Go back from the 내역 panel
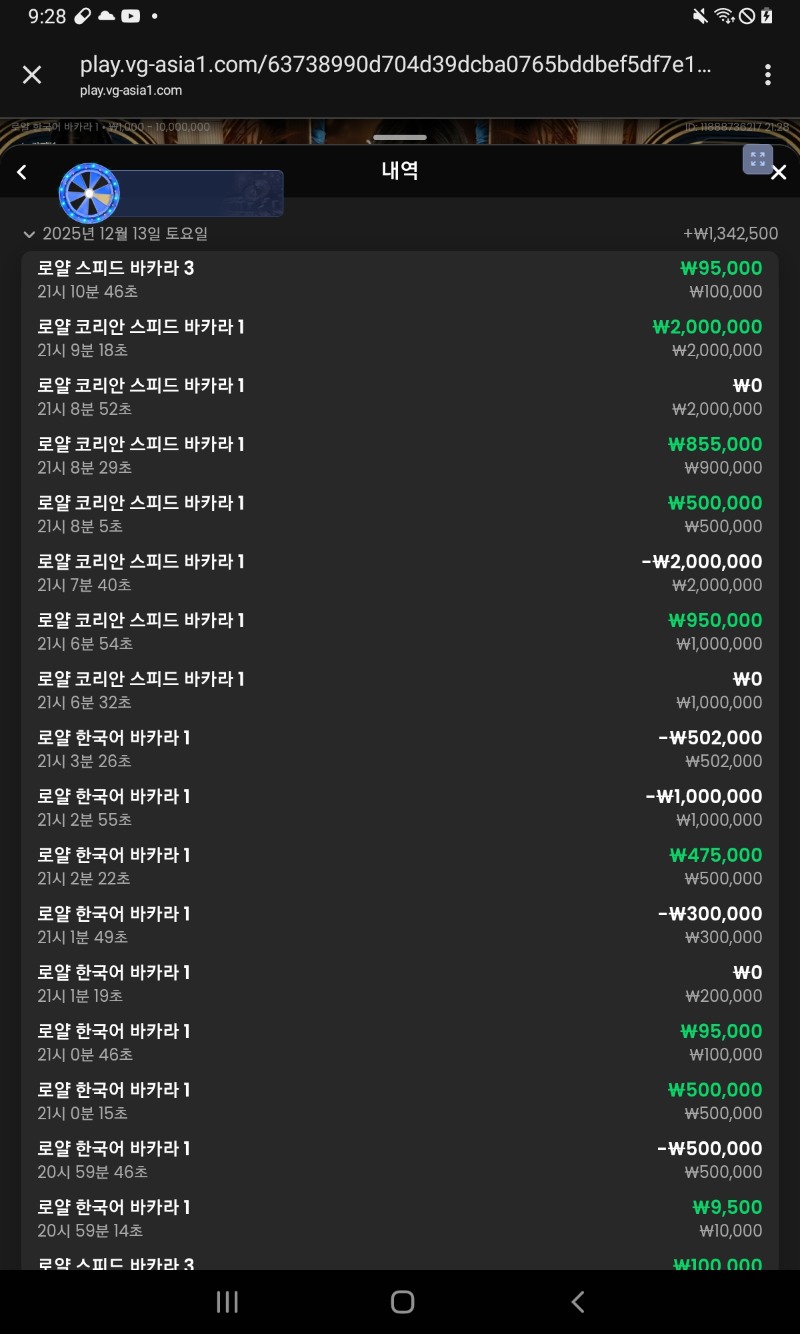The width and height of the screenshot is (800, 1334). pyautogui.click(x=22, y=172)
